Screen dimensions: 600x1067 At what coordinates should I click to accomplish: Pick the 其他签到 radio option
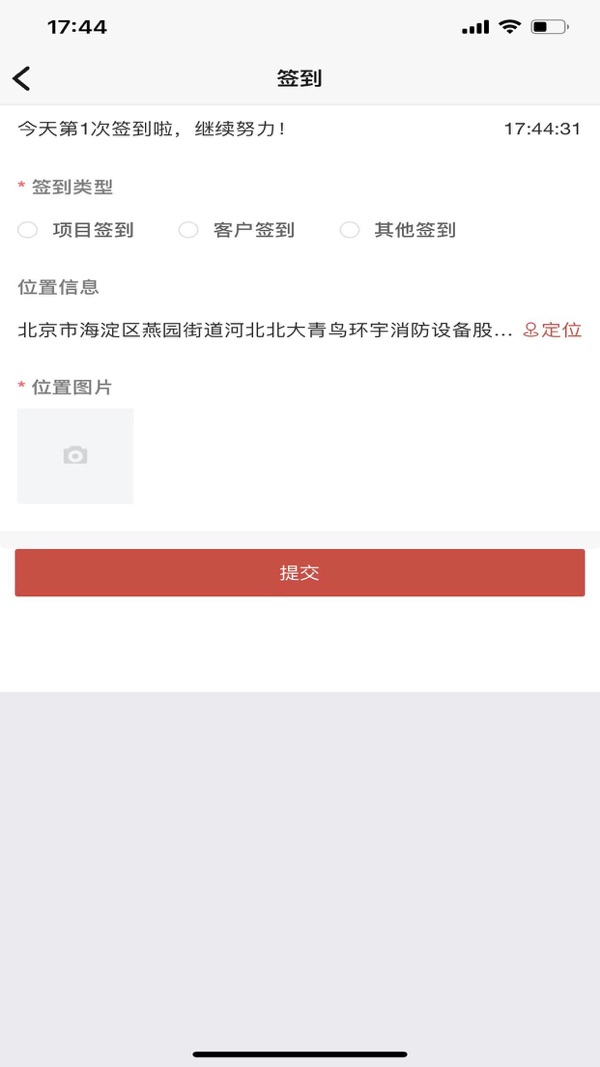pyautogui.click(x=350, y=230)
